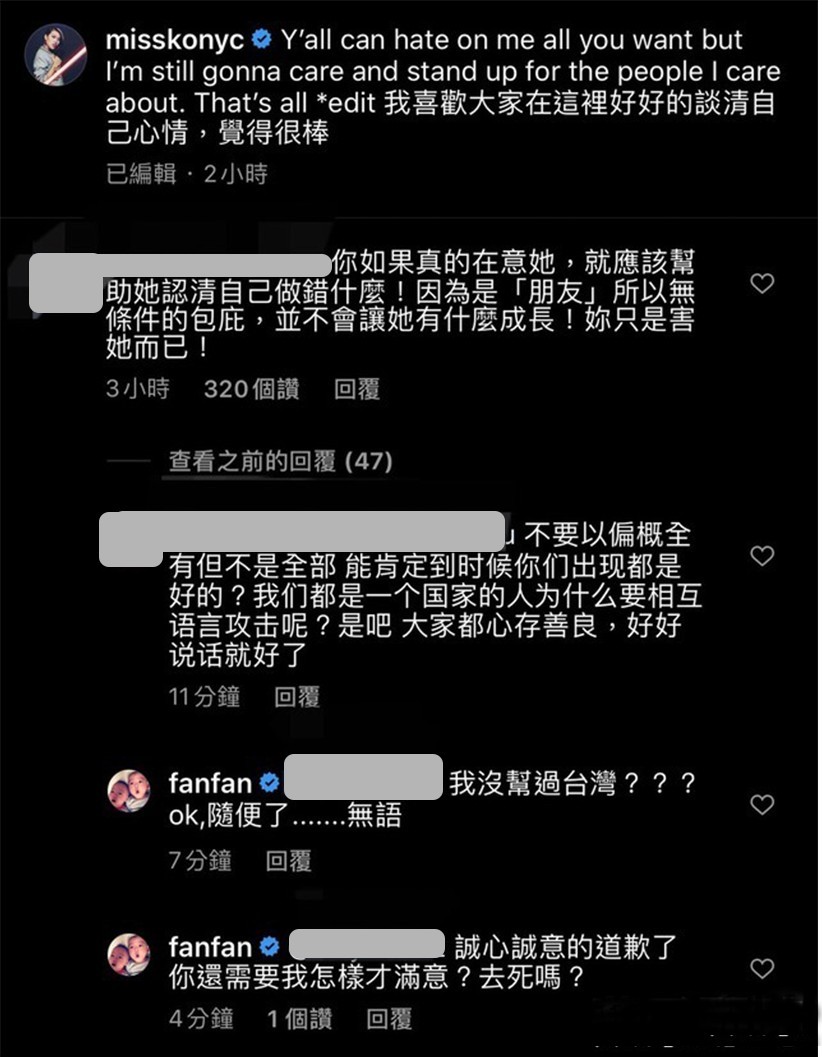822x1057 pixels.
Task: Tap fanfan's avatar on the 4分鐘 comment
Action: (x=129, y=955)
